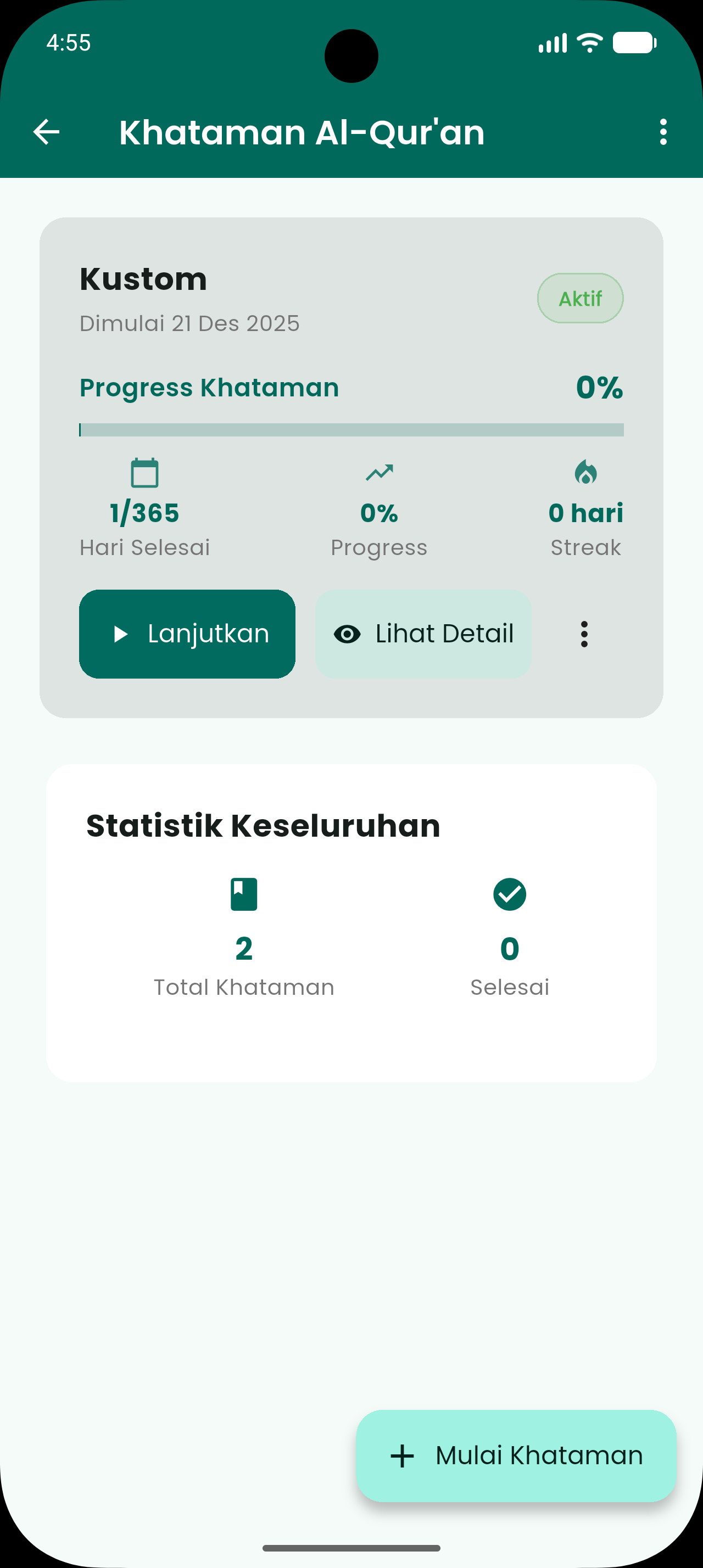This screenshot has width=703, height=1568.
Task: Tap Mulai Khataman to start a new khataman
Action: [x=515, y=1455]
